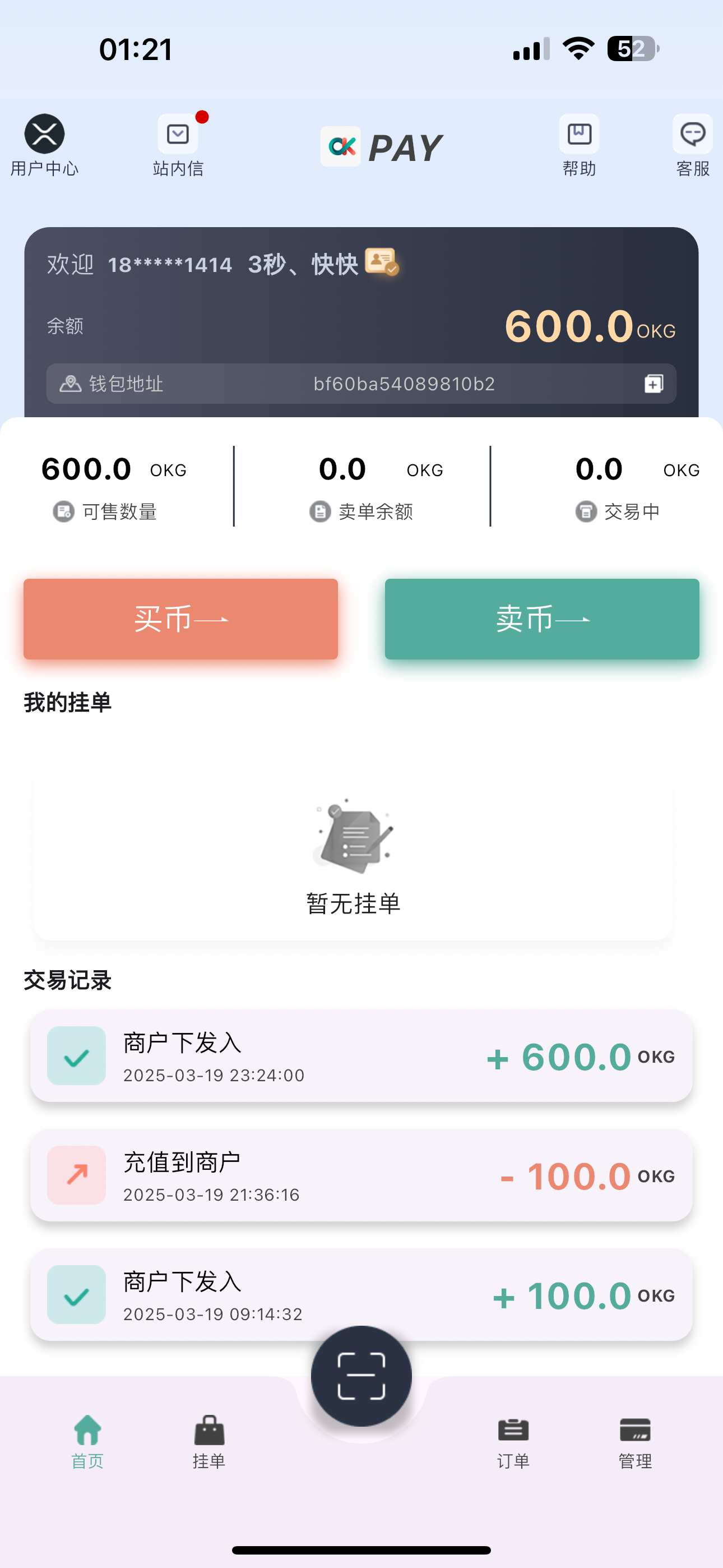Copy the wallet address
This screenshot has width=723, height=1568.
tap(654, 384)
